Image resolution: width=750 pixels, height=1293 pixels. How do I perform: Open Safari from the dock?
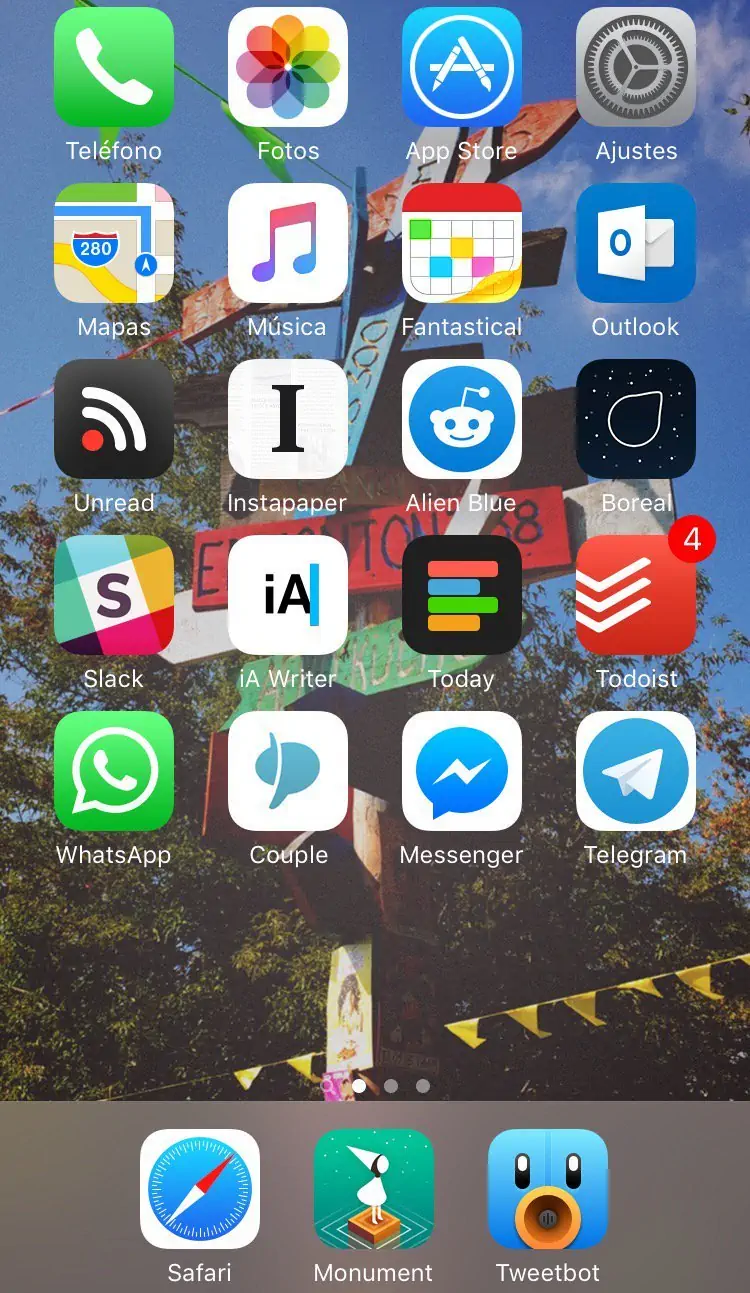pyautogui.click(x=200, y=1189)
